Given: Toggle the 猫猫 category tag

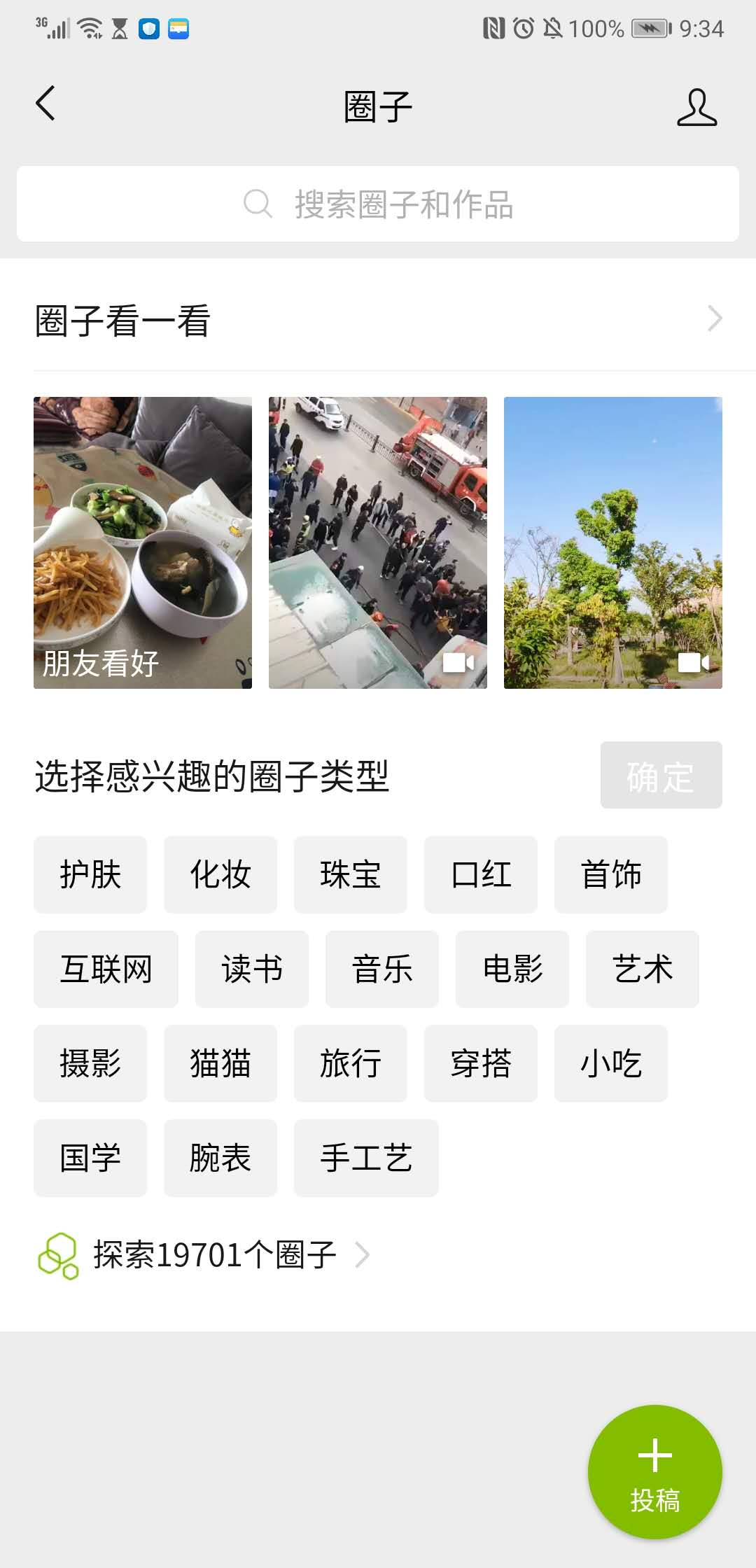Looking at the screenshot, I should pyautogui.click(x=220, y=1063).
